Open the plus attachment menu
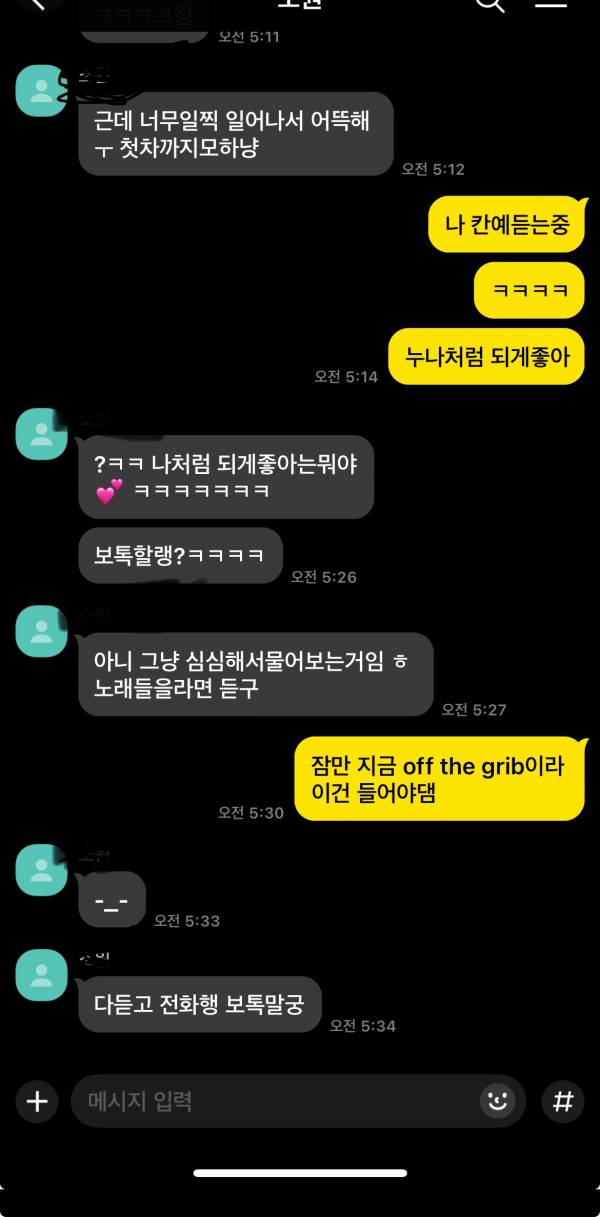Image resolution: width=600 pixels, height=1217 pixels. (x=37, y=1102)
